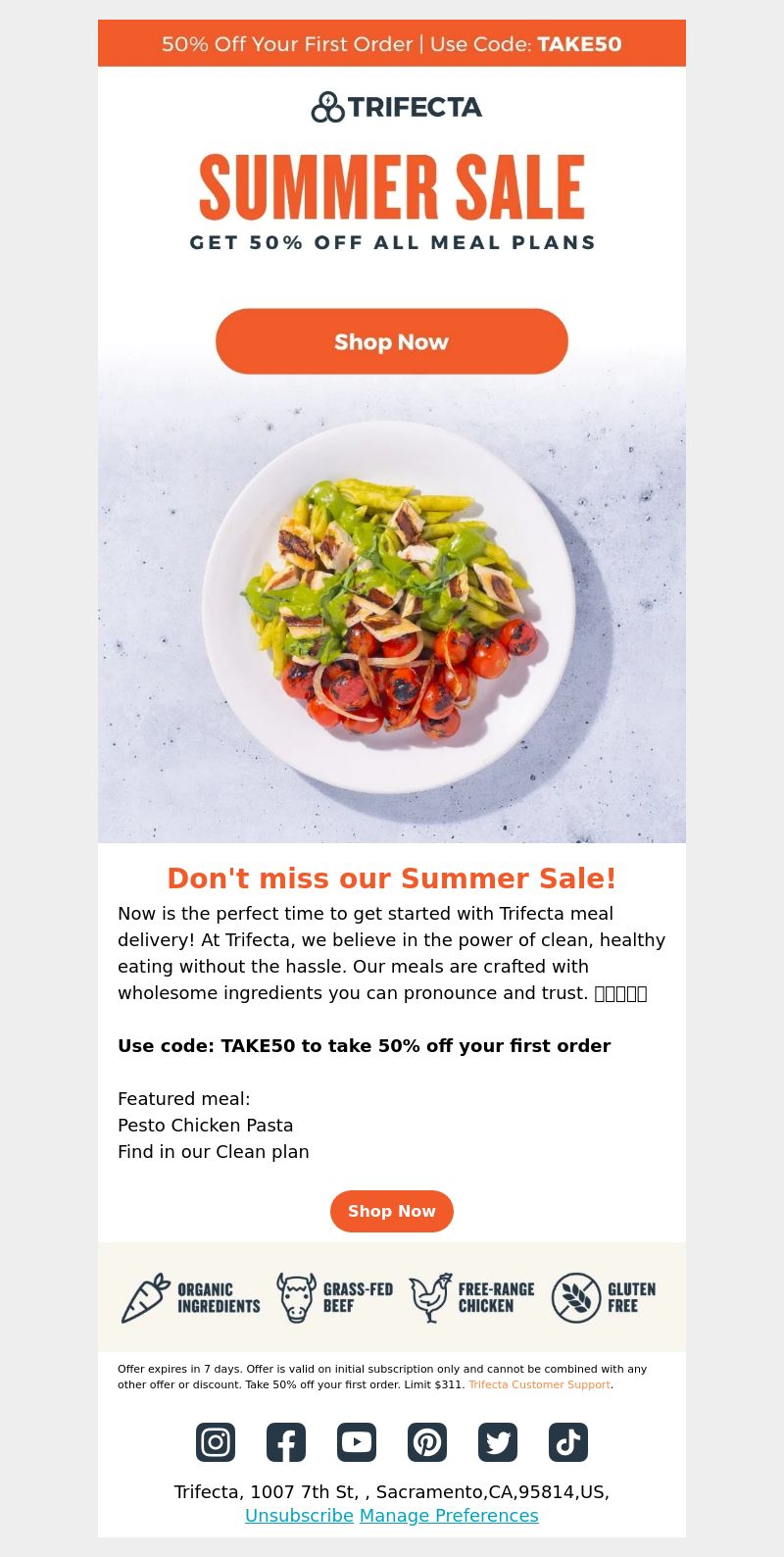The width and height of the screenshot is (784, 1557).
Task: Visit the Facebook page icon
Action: tap(286, 1442)
